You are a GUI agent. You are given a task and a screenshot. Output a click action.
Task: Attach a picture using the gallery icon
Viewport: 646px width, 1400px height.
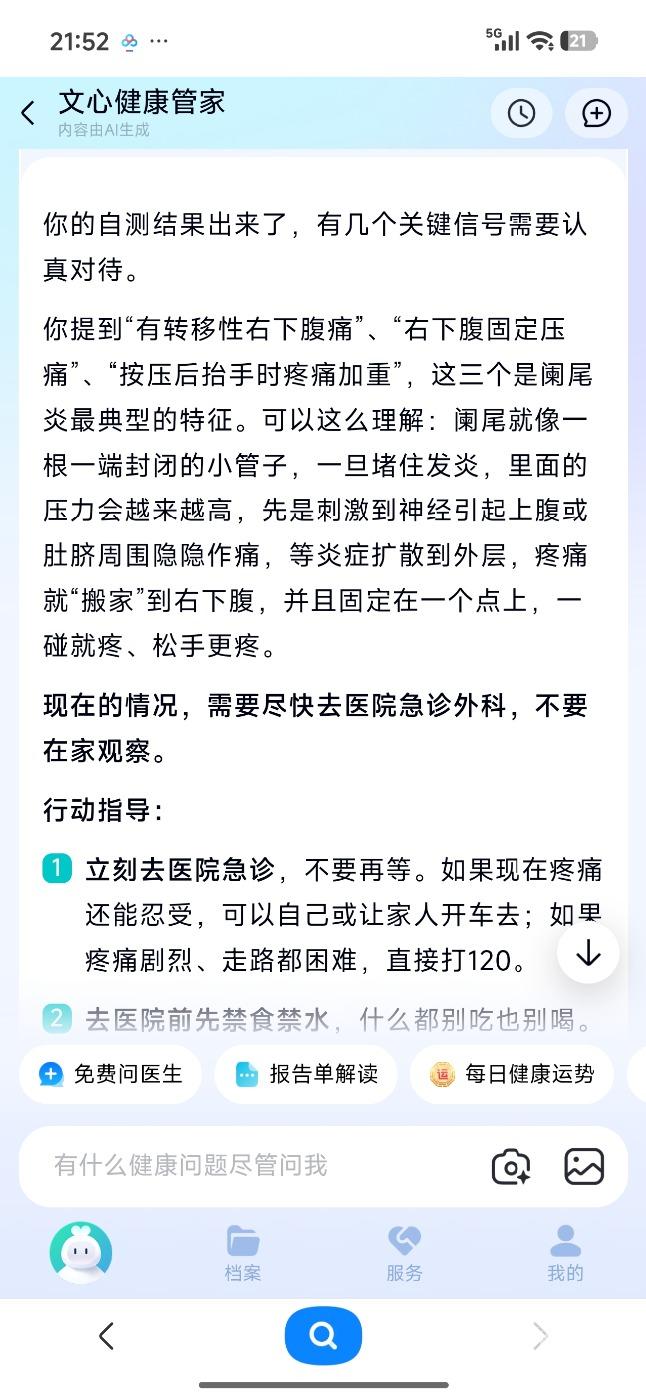click(x=584, y=1166)
